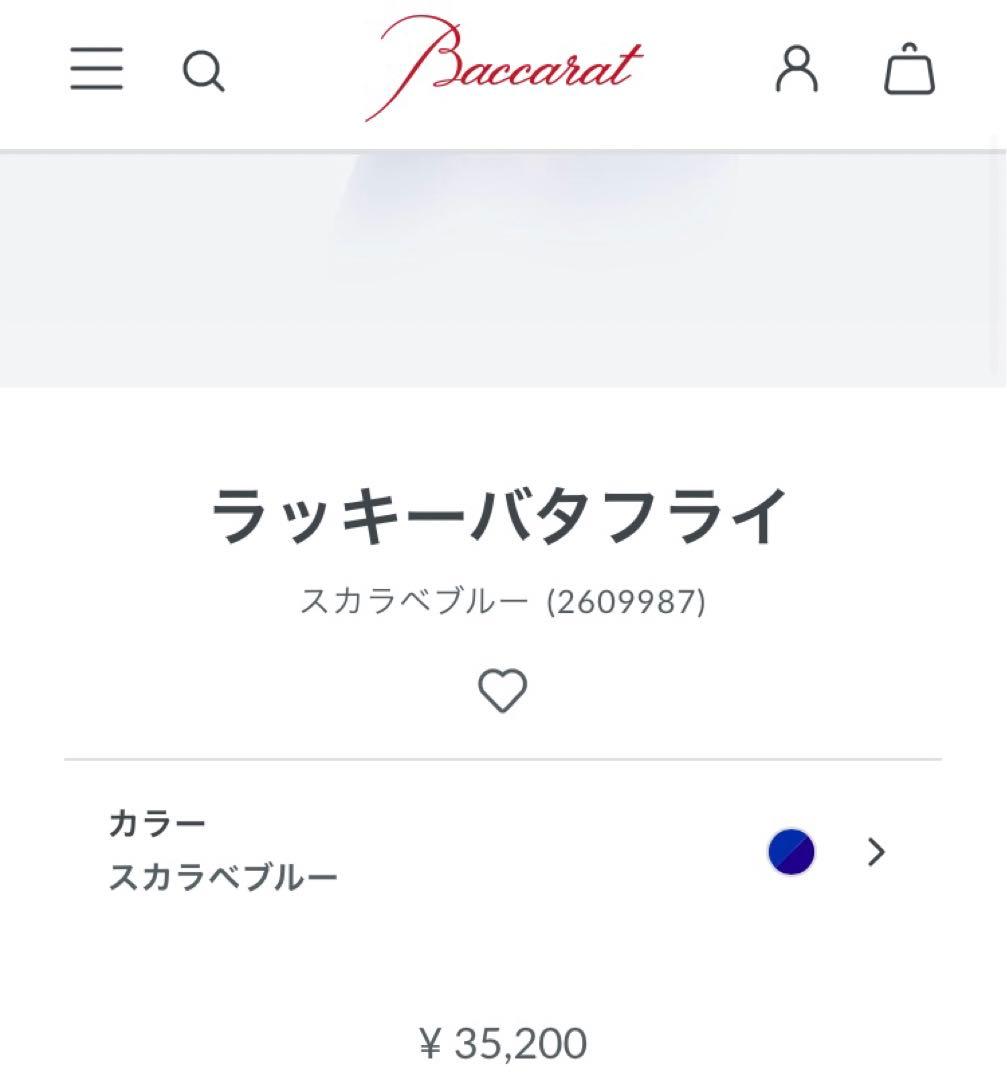
Task: Select the Scarab Blue color swatch circle
Action: click(x=790, y=853)
